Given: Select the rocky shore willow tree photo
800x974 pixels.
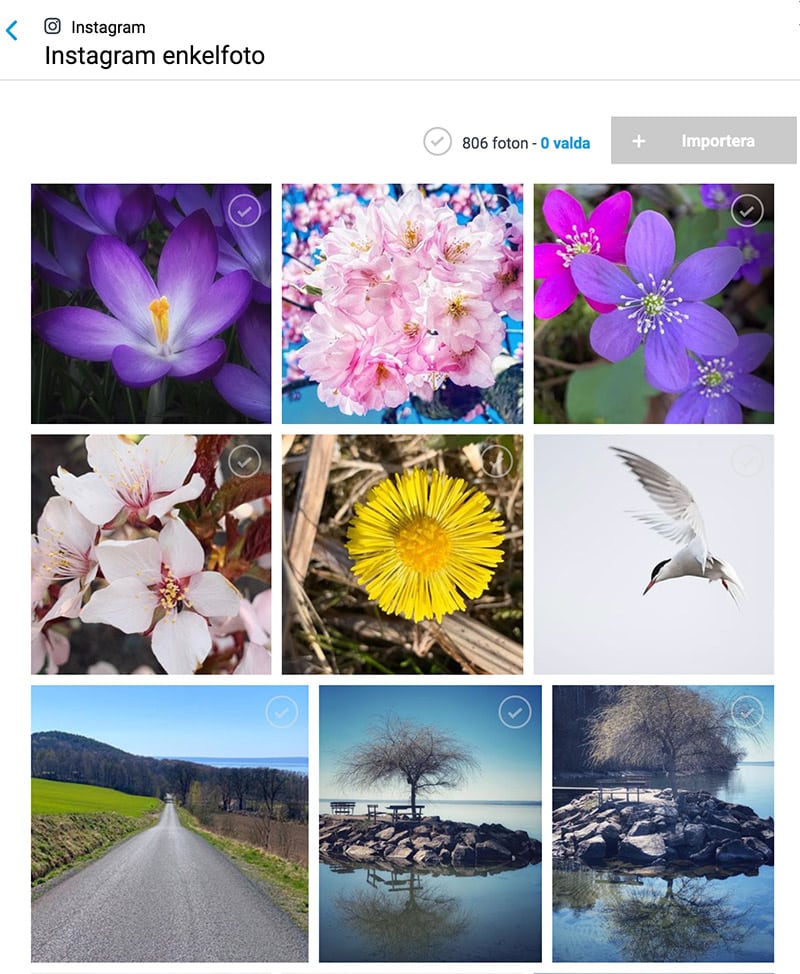Looking at the screenshot, I should point(663,823).
